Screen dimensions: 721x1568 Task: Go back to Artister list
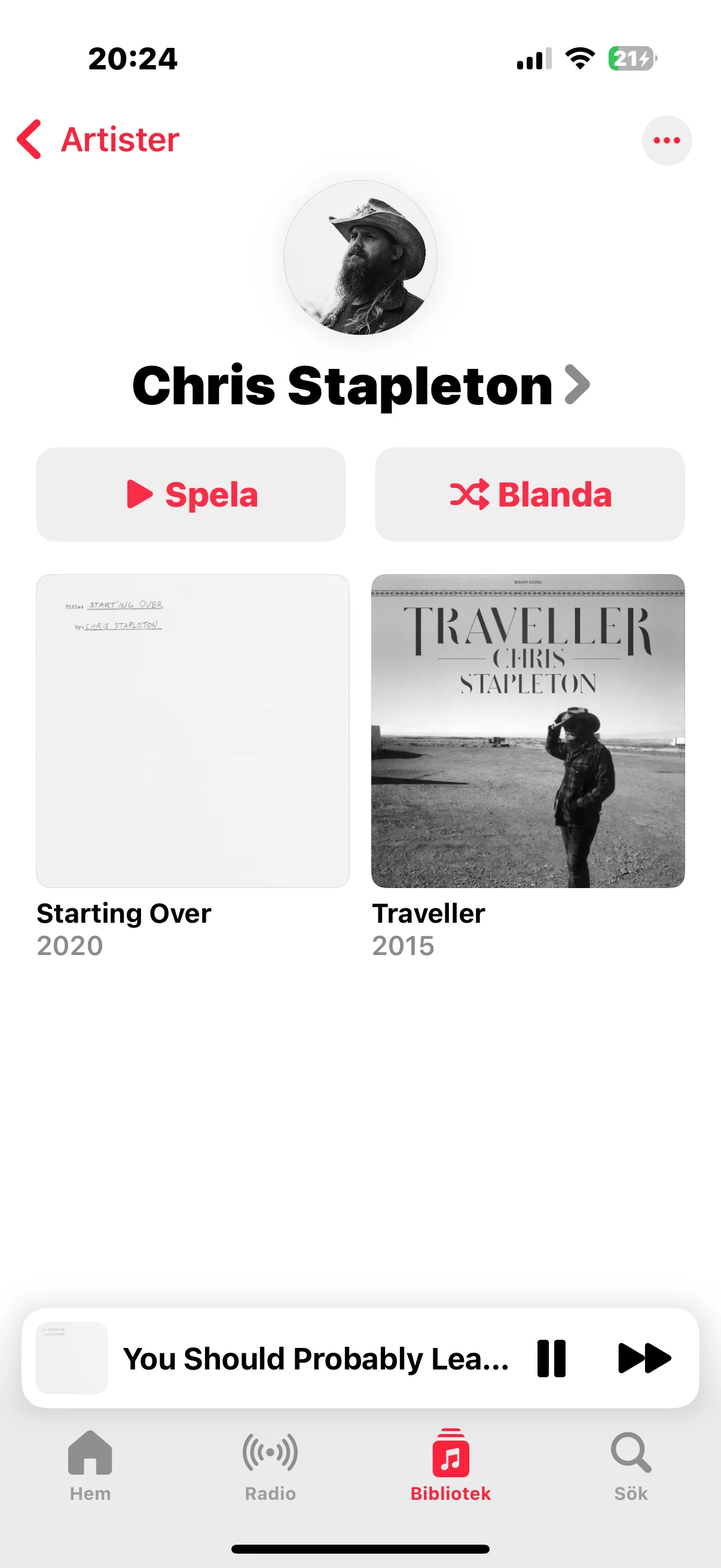pyautogui.click(x=99, y=140)
